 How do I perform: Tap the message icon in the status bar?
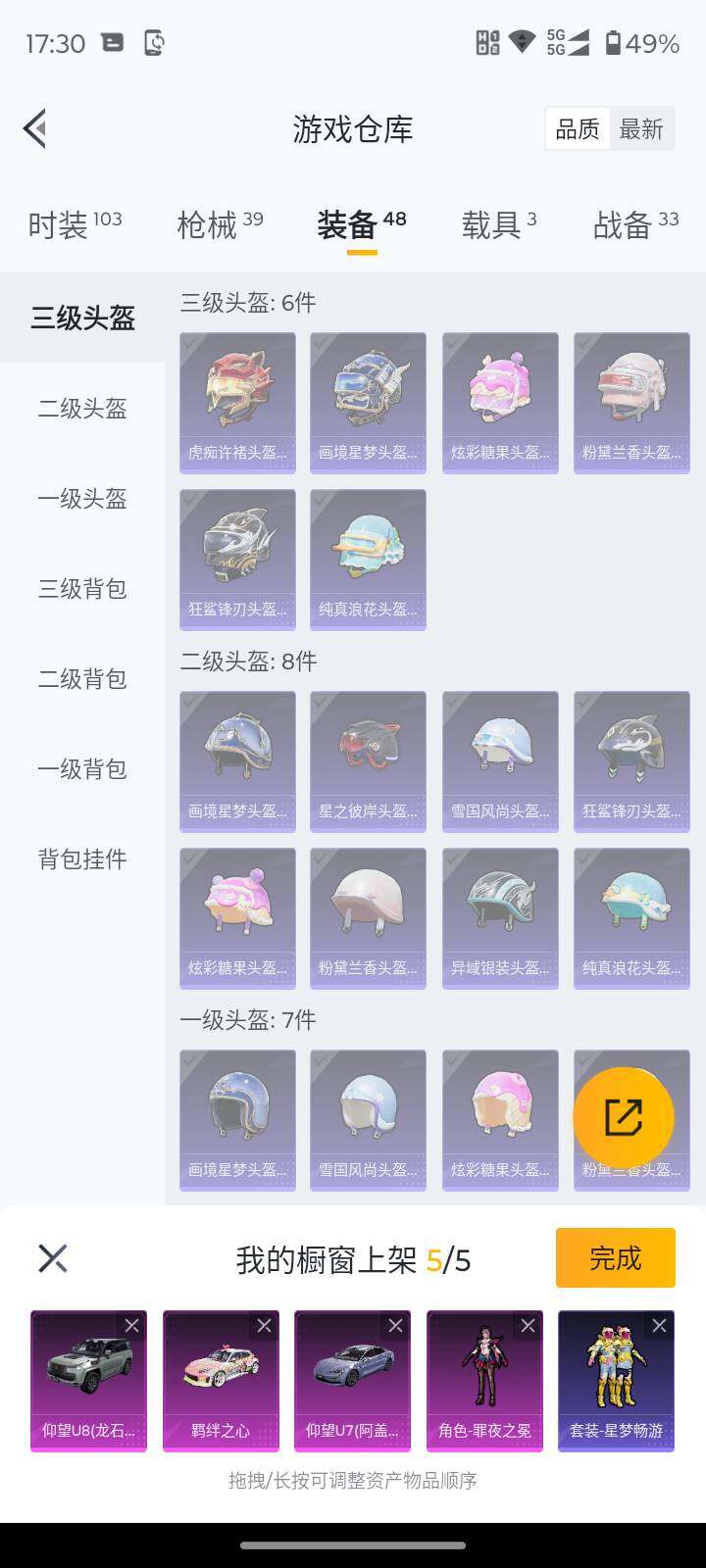(x=111, y=43)
